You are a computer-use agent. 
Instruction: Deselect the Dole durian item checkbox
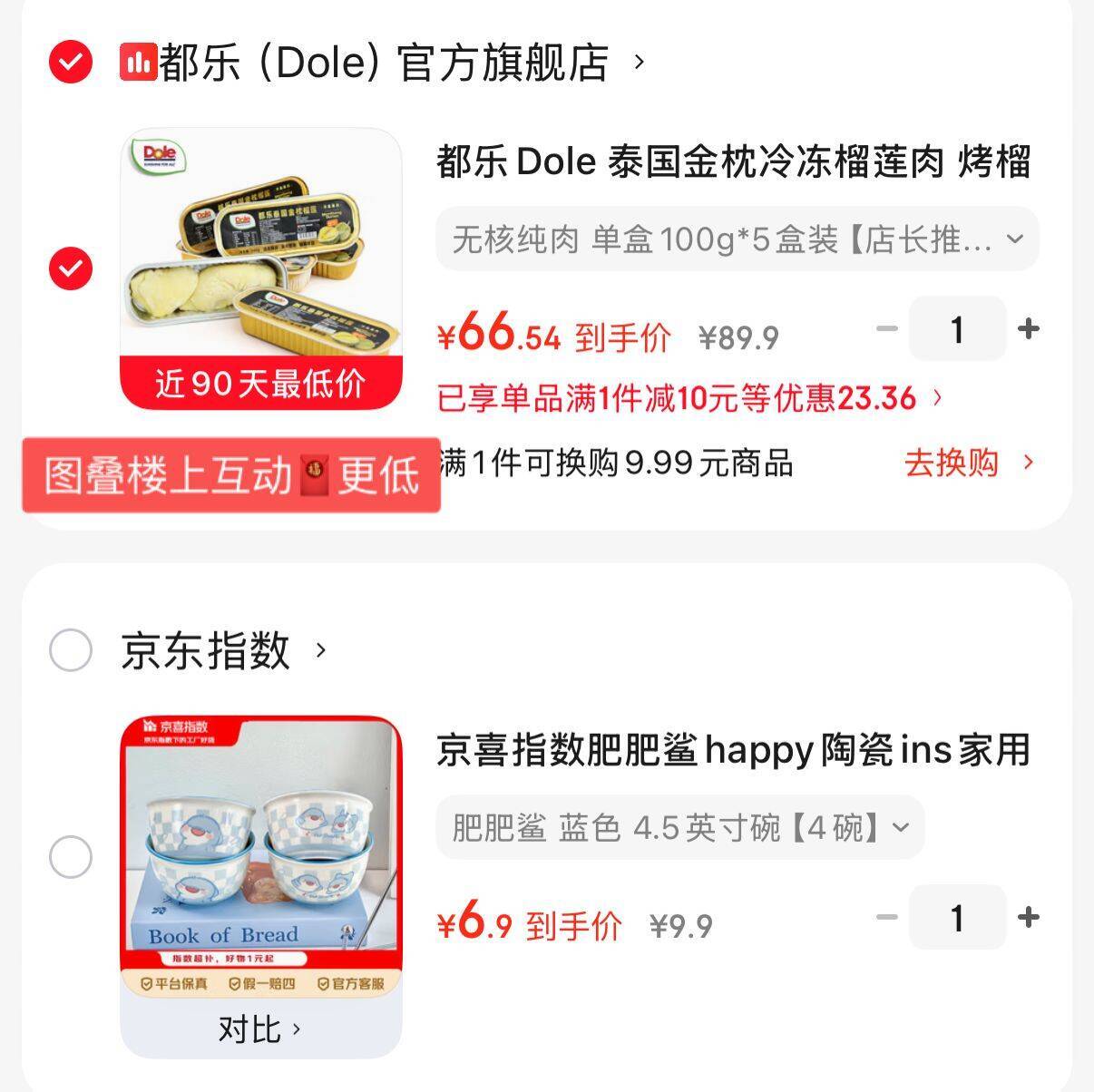71,268
